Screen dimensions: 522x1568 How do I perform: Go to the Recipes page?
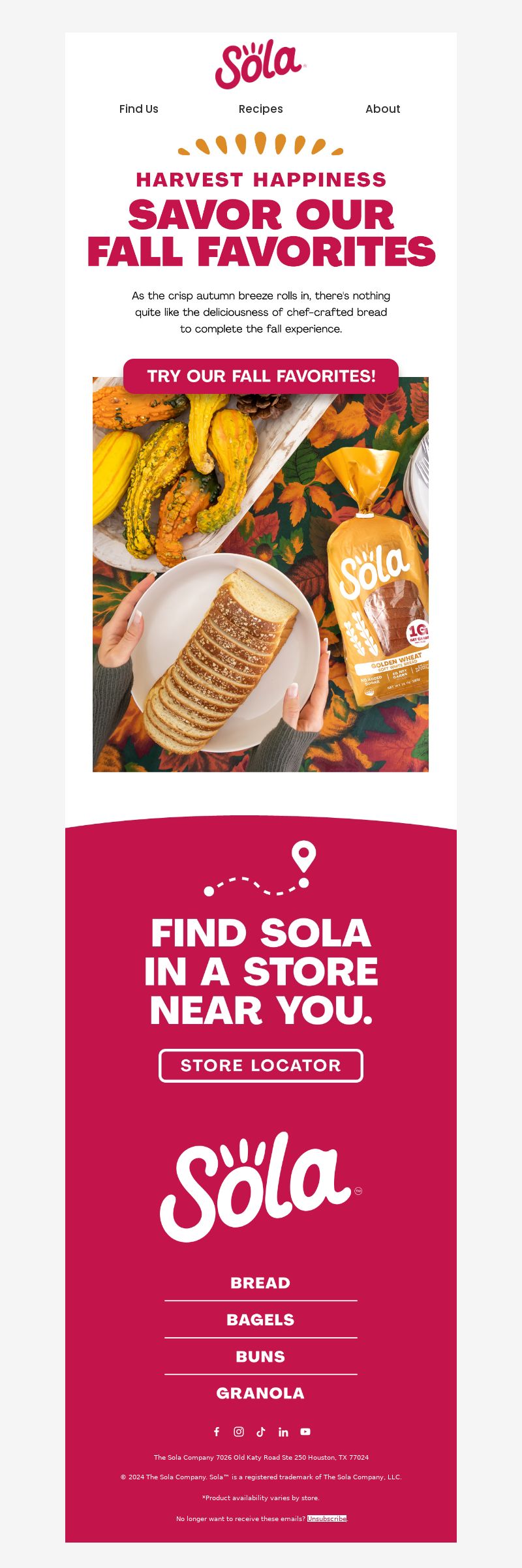tap(260, 109)
